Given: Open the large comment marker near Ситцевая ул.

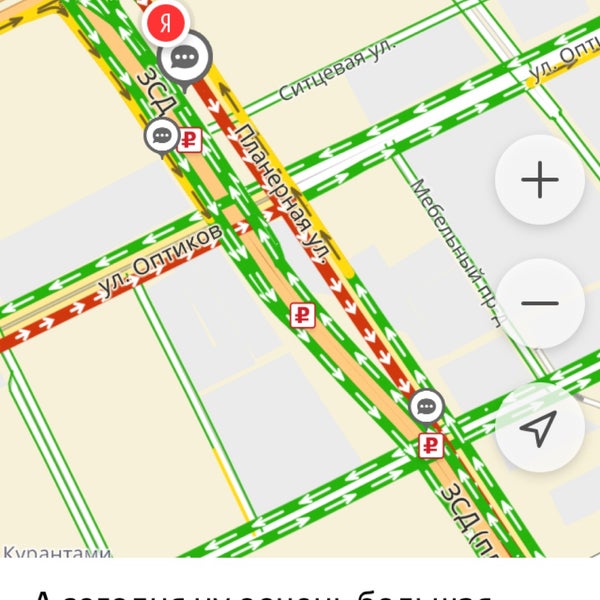Looking at the screenshot, I should coord(185,58).
